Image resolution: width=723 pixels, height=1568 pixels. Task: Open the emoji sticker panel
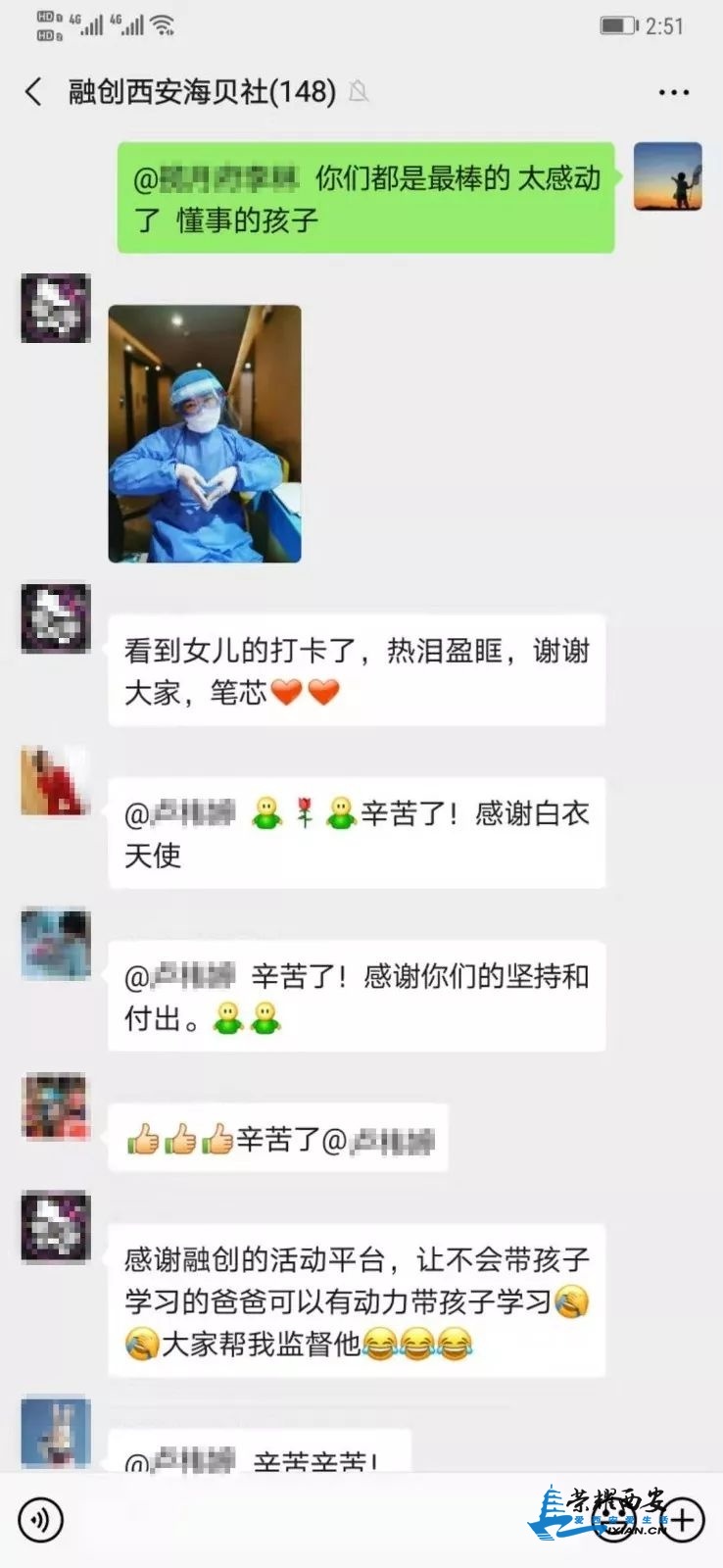tap(615, 1520)
